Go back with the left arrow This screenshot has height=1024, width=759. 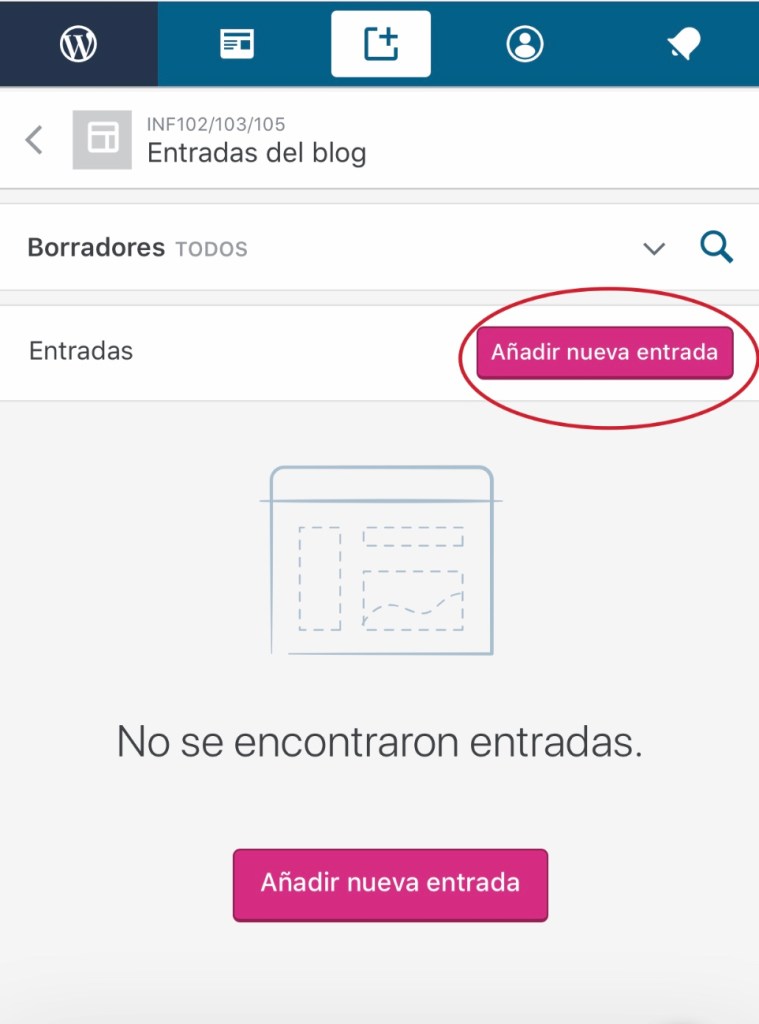[x=34, y=139]
